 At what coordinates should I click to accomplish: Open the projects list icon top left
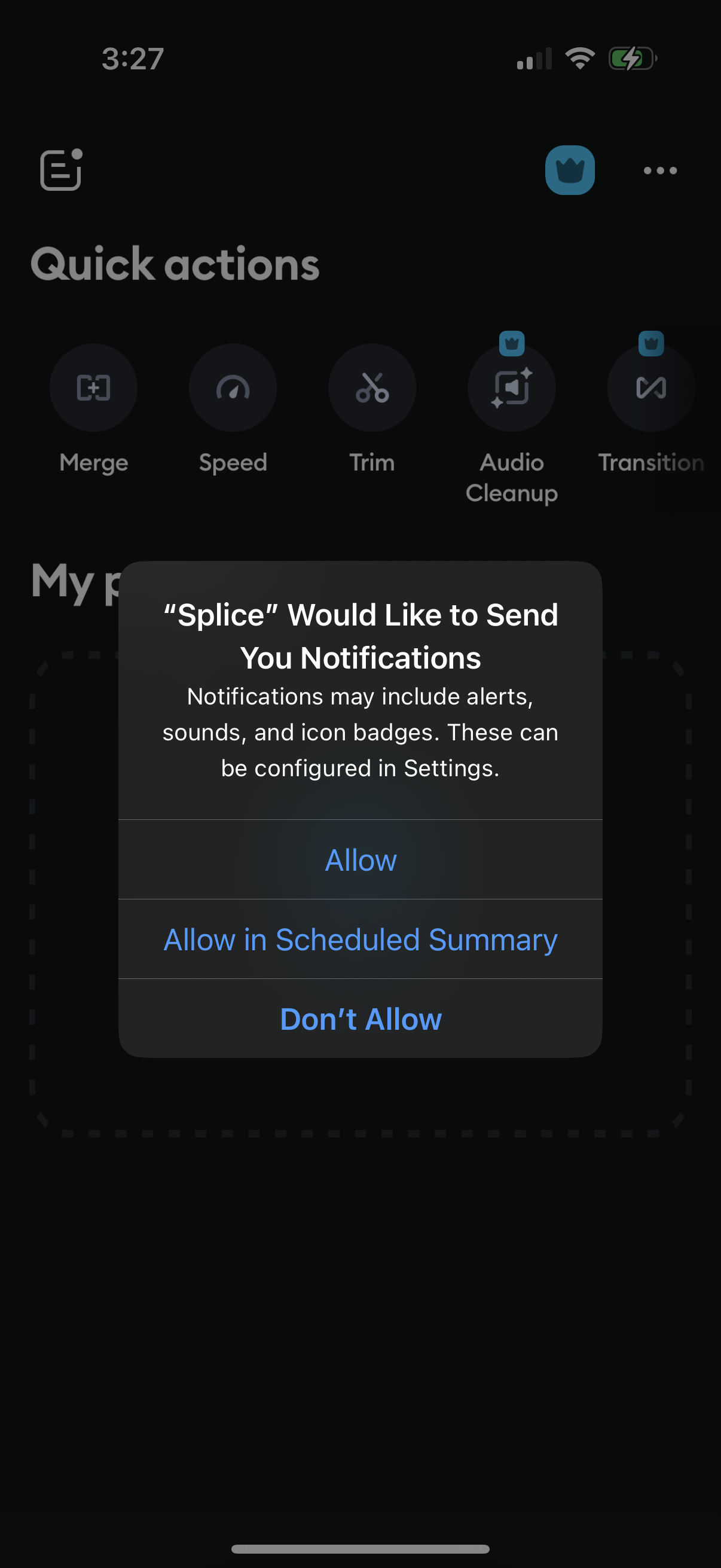pyautogui.click(x=61, y=171)
